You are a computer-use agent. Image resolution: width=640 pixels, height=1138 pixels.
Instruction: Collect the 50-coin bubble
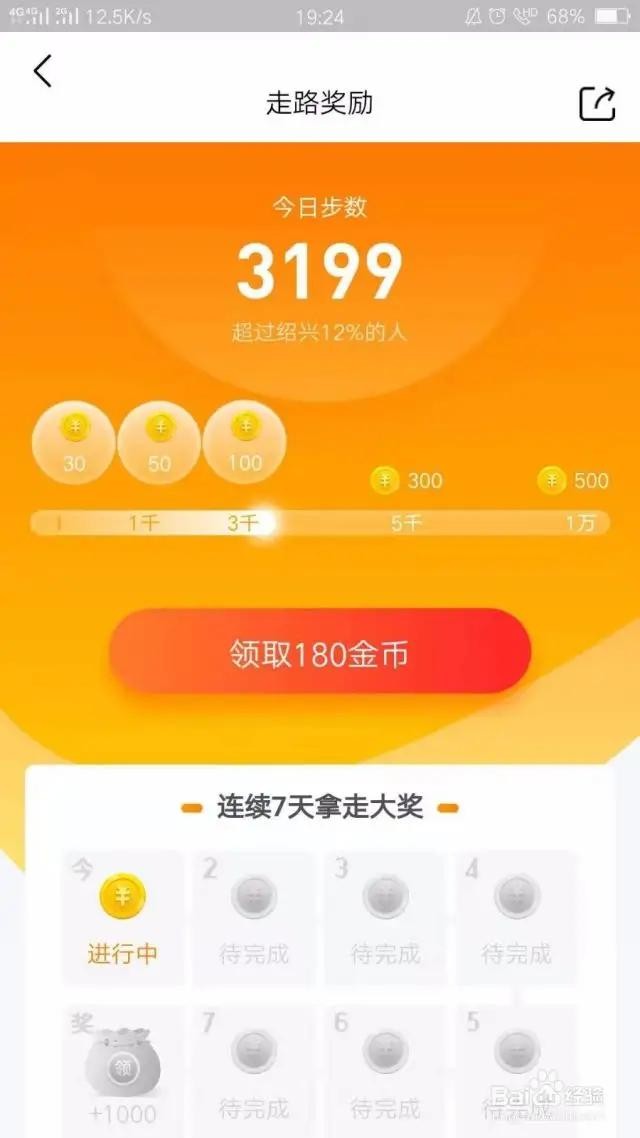[160, 445]
